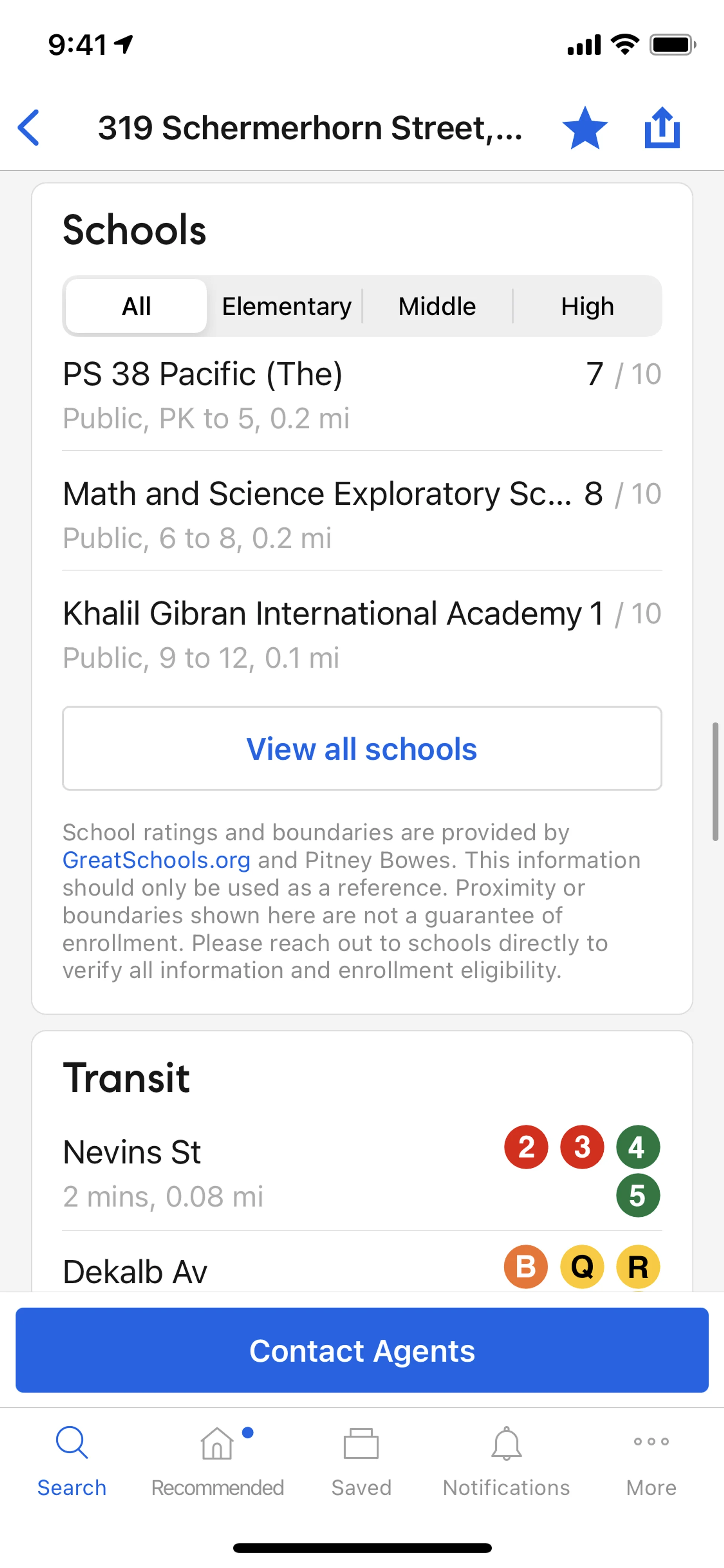Tap Contact Agents button
724x1568 pixels.
361,1351
